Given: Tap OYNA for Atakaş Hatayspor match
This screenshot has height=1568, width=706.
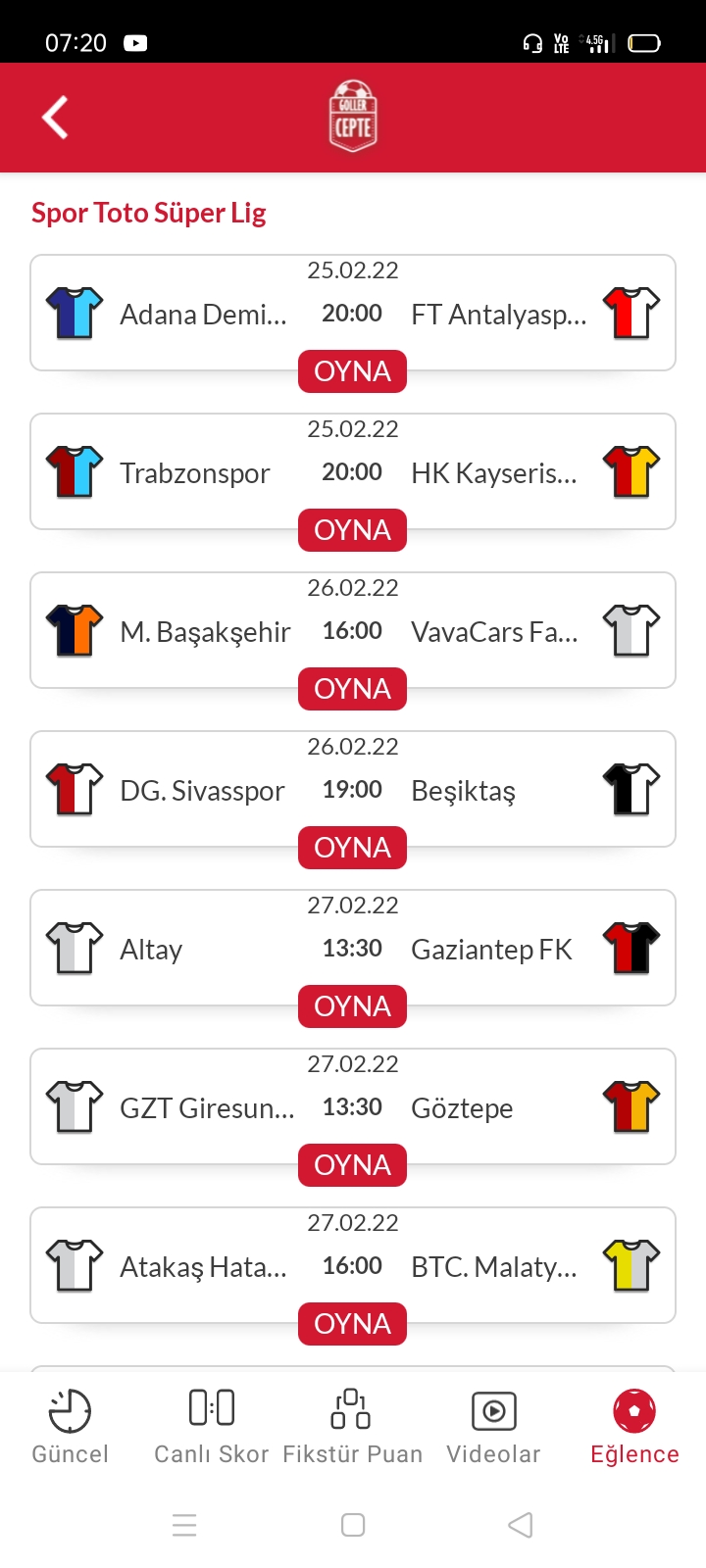Looking at the screenshot, I should pos(352,1324).
